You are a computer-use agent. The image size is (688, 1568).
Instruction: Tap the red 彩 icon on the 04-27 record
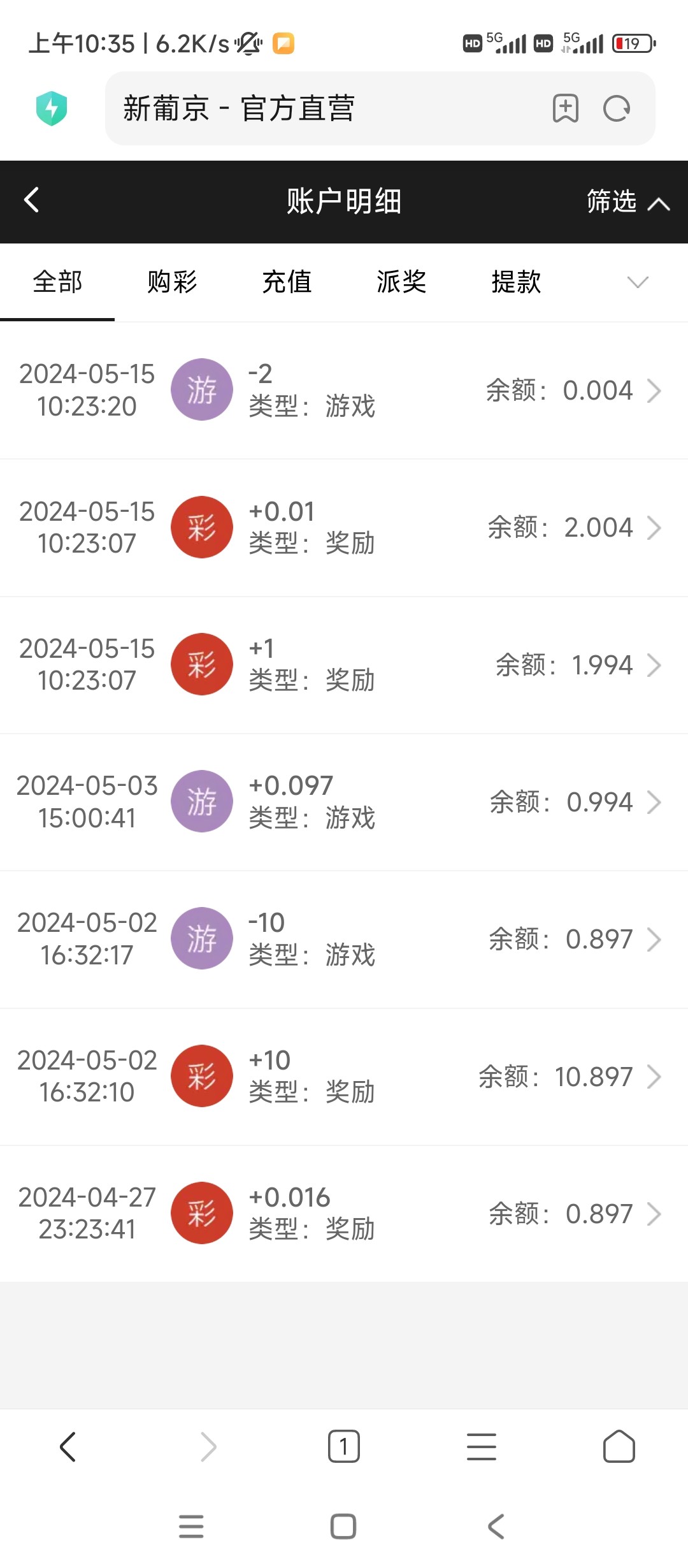pyautogui.click(x=202, y=1213)
